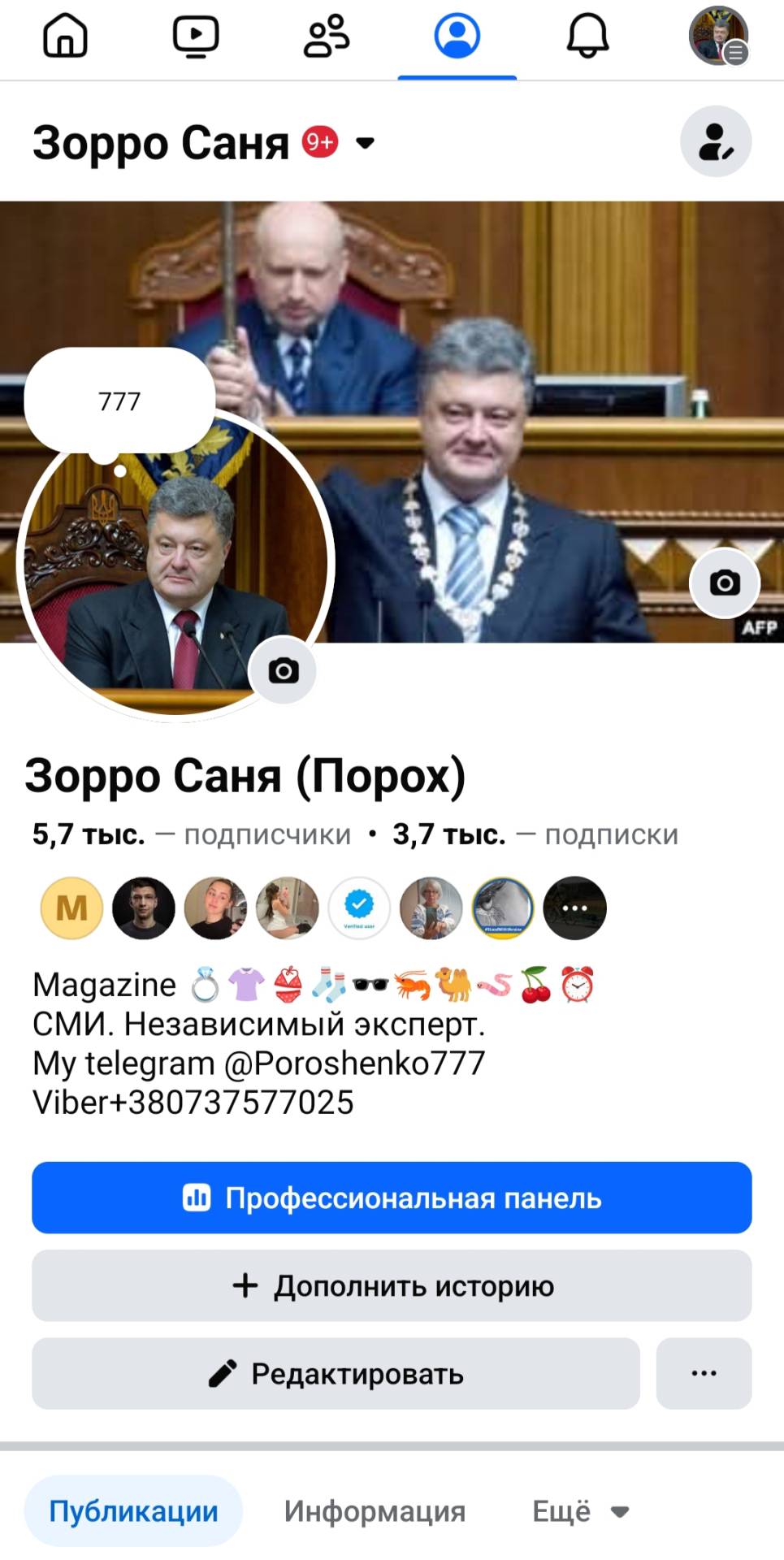Open the video tab
Viewport: 784px width, 1560px height.
196,37
